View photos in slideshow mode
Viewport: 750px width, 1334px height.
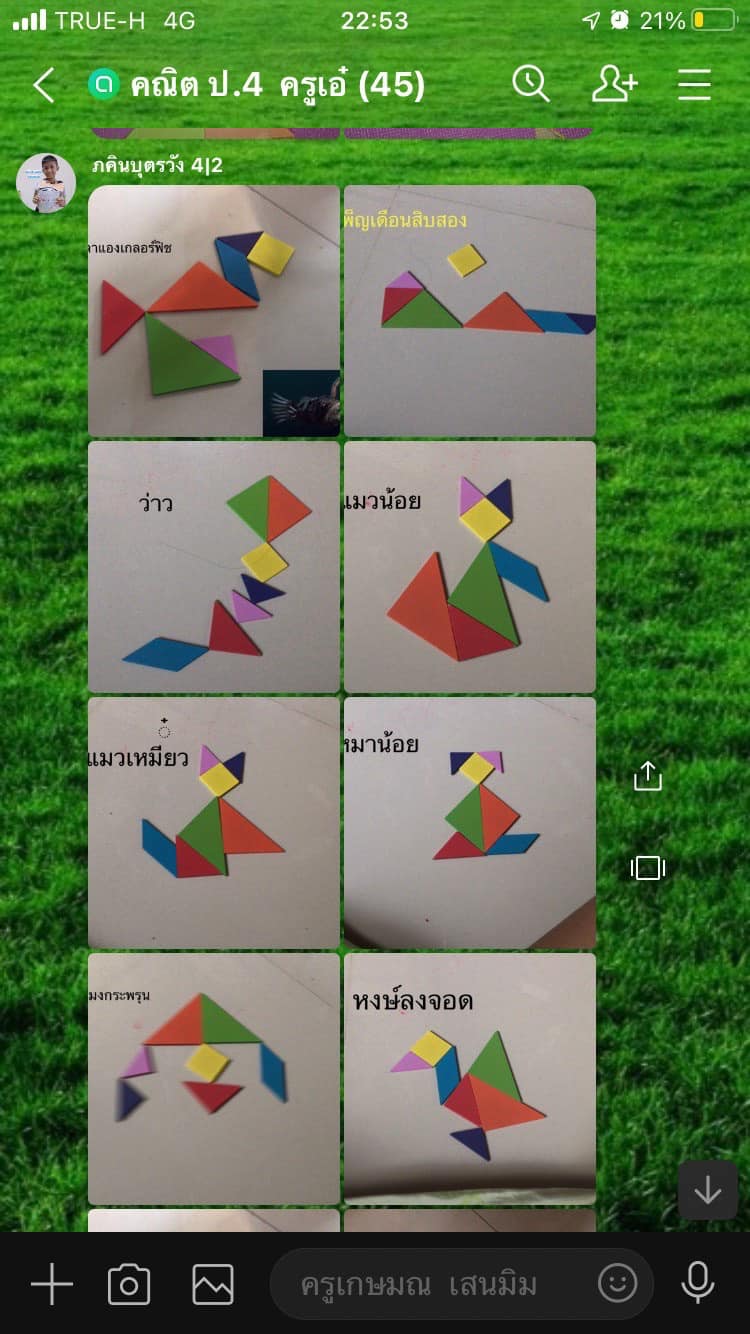point(648,868)
